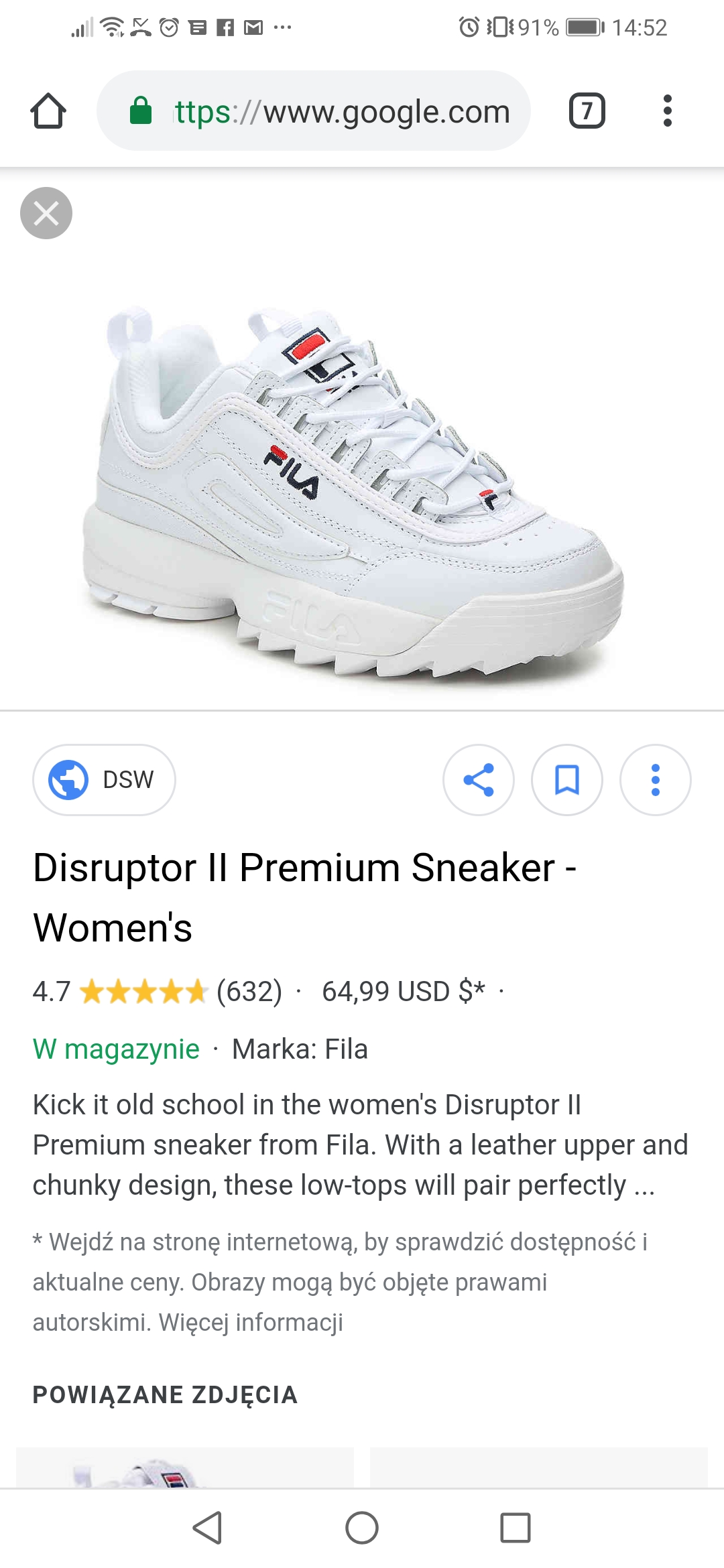Image resolution: width=724 pixels, height=1568 pixels.
Task: Open the Więcej informacji link
Action: [x=251, y=1322]
